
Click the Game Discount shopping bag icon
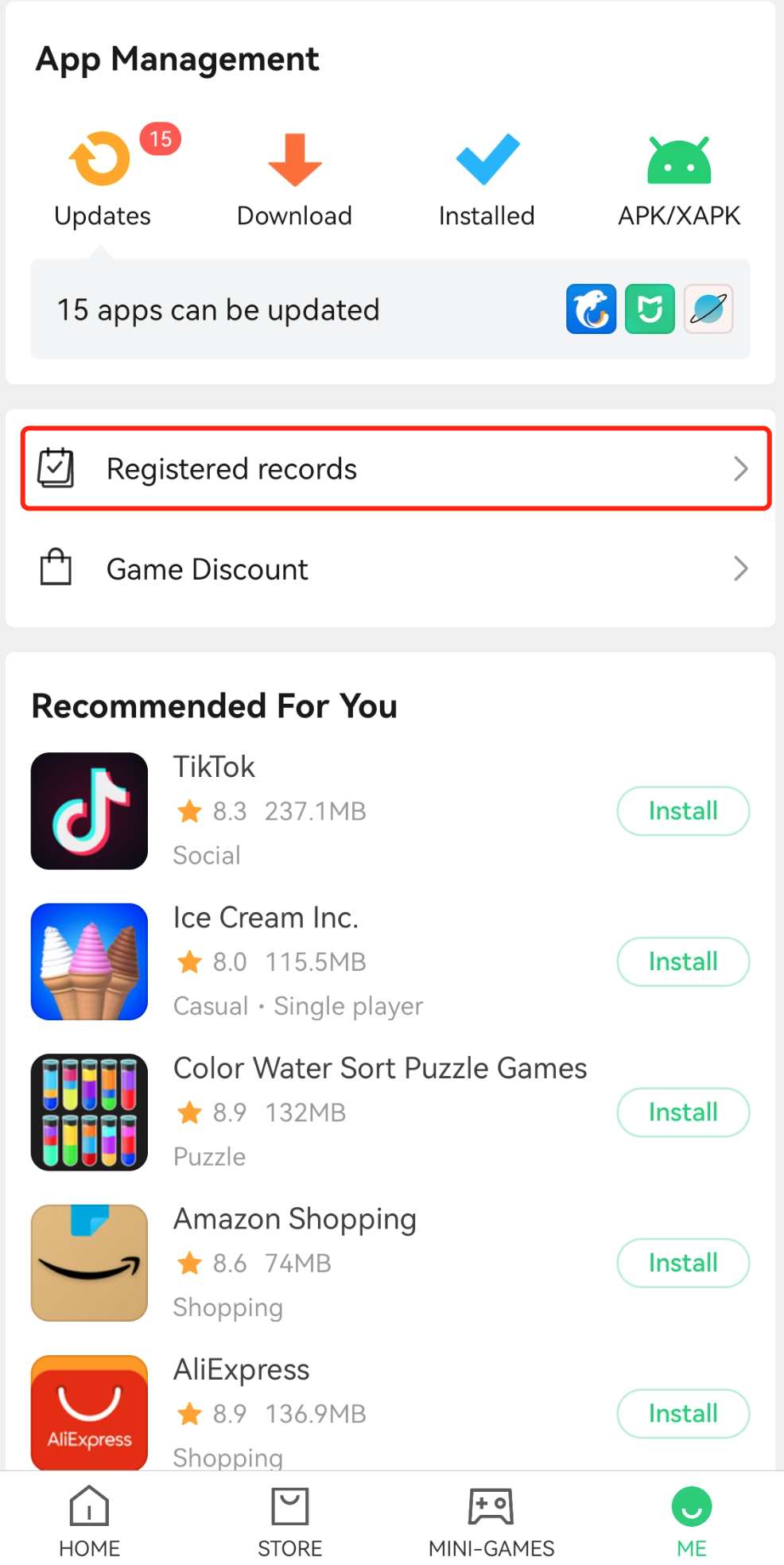click(55, 568)
